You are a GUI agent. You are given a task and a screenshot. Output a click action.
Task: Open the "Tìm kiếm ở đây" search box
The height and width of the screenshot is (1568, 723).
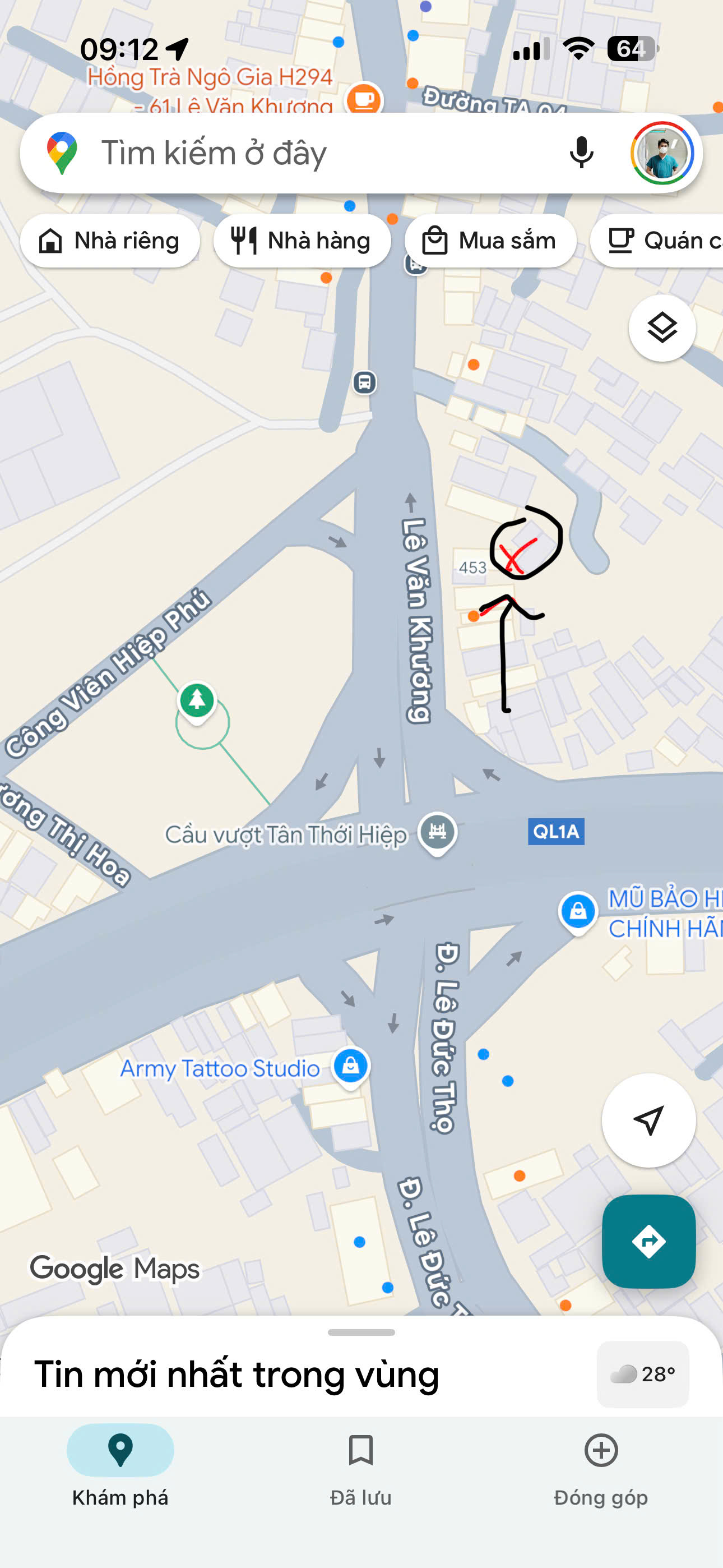(x=304, y=153)
